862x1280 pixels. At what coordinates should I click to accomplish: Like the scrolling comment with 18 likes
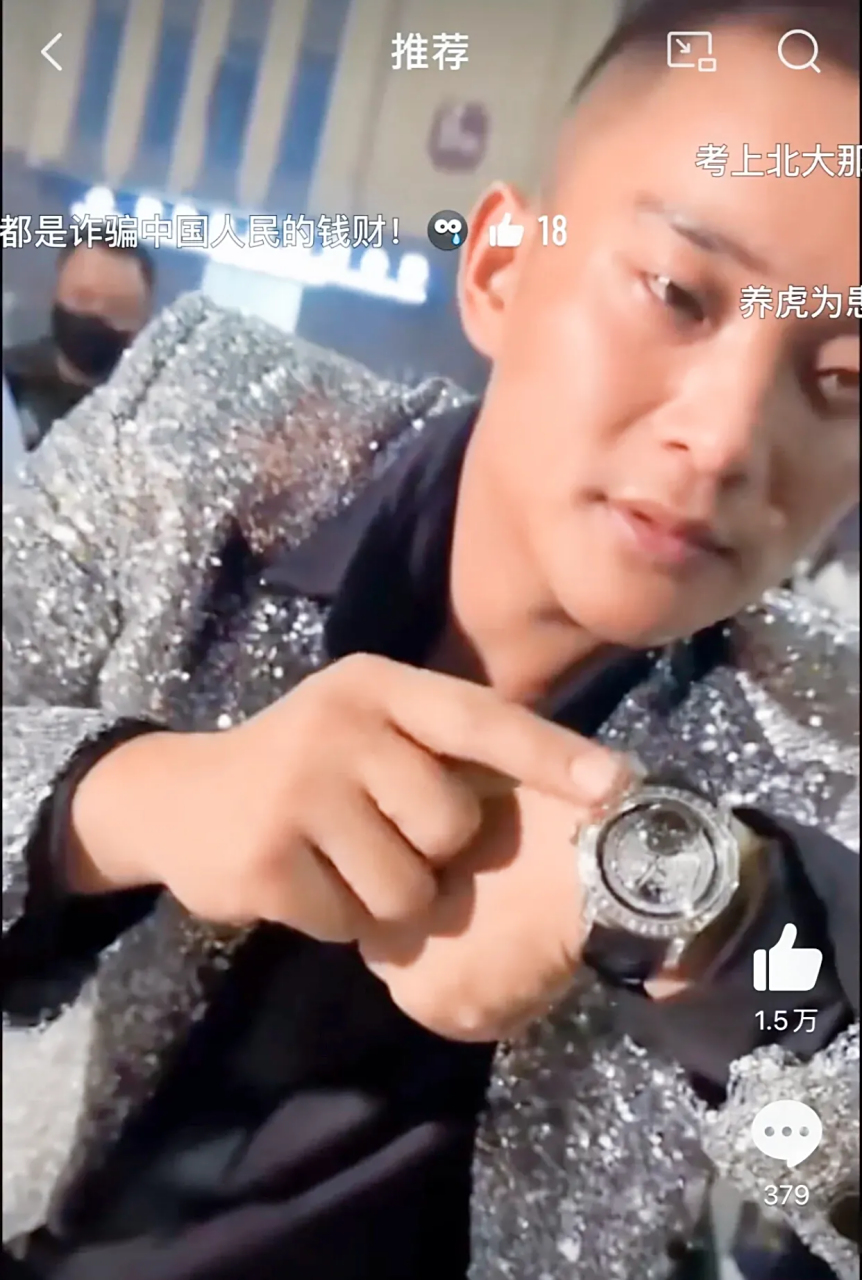(507, 232)
